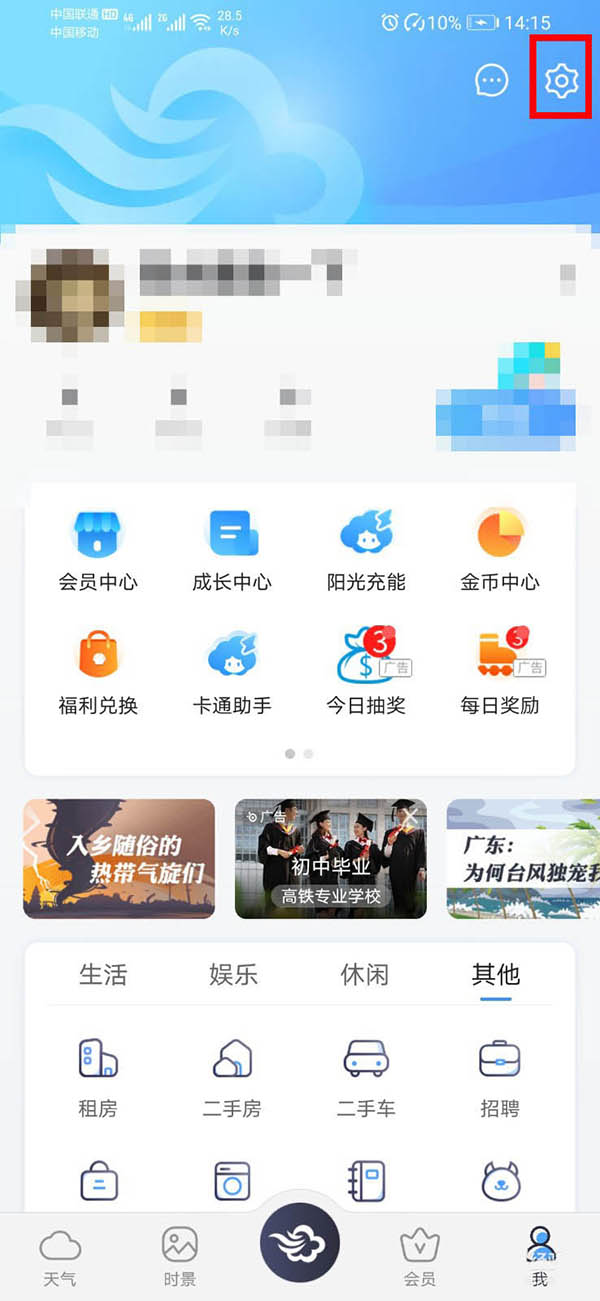
Task: Open 每日奖励 daily rewards
Action: (500, 672)
